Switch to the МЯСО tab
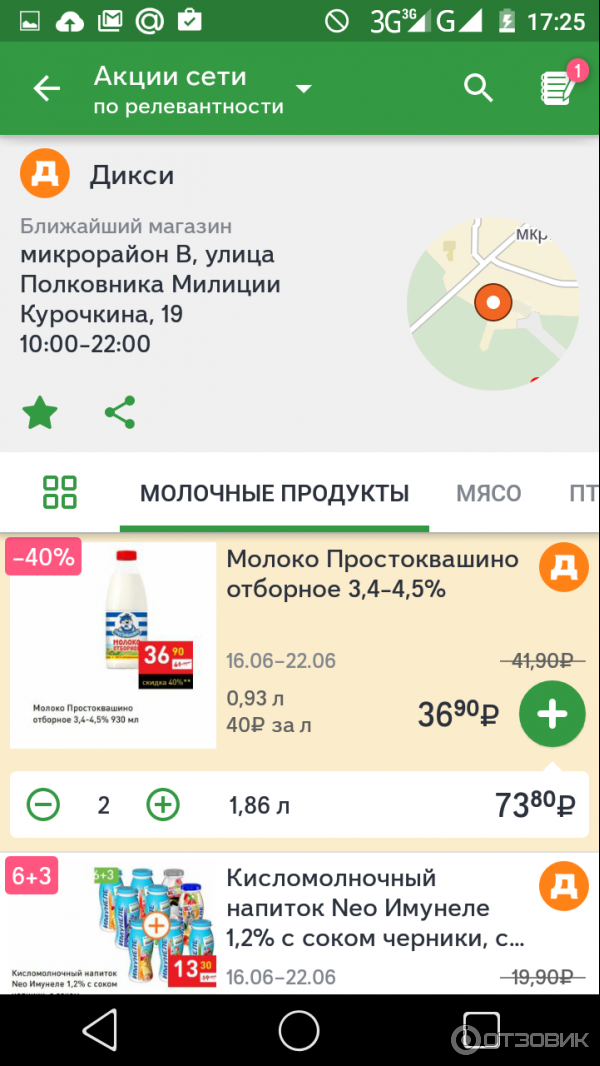Image resolution: width=600 pixels, height=1066 pixels. [x=489, y=493]
